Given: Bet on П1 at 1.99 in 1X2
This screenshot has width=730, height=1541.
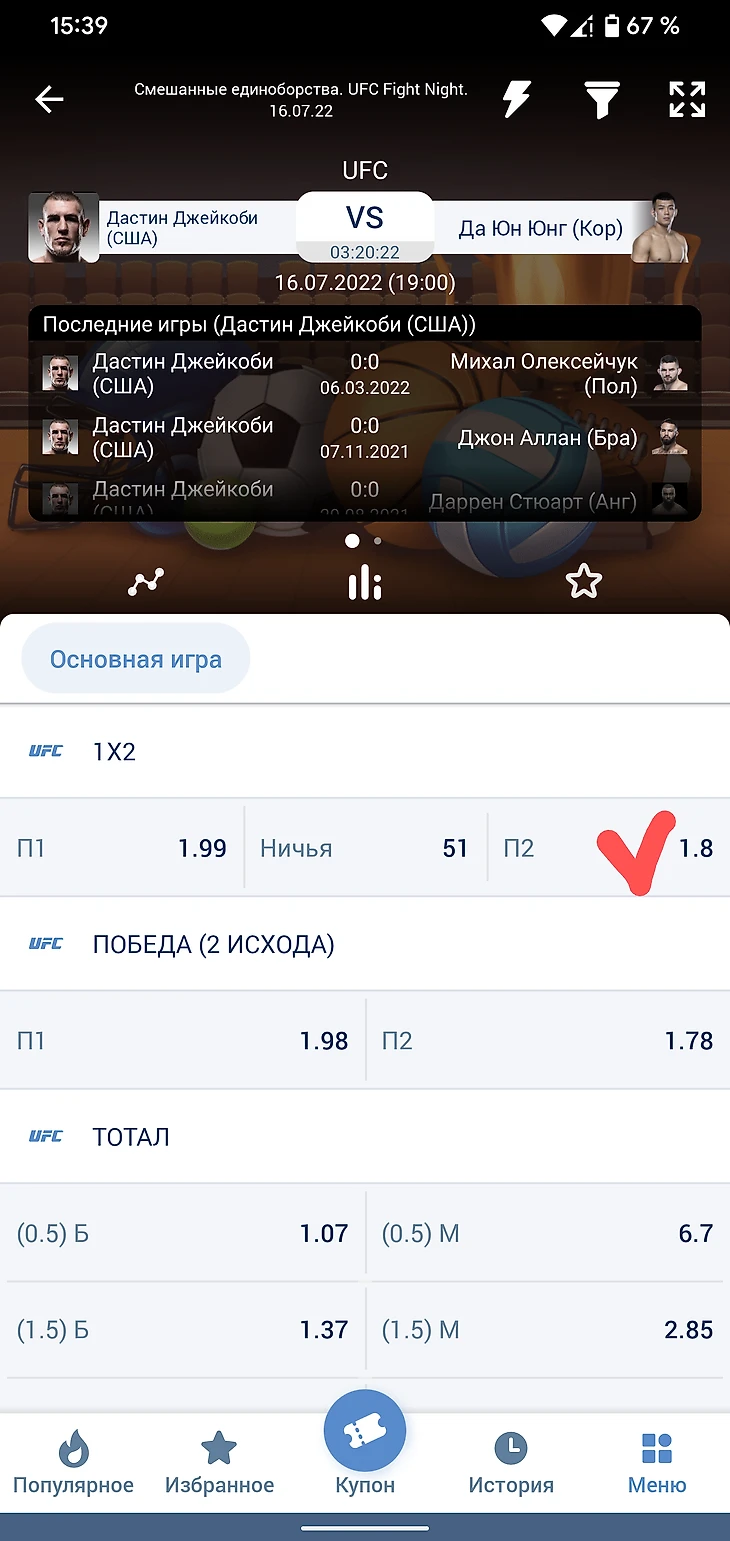Looking at the screenshot, I should click(x=122, y=848).
